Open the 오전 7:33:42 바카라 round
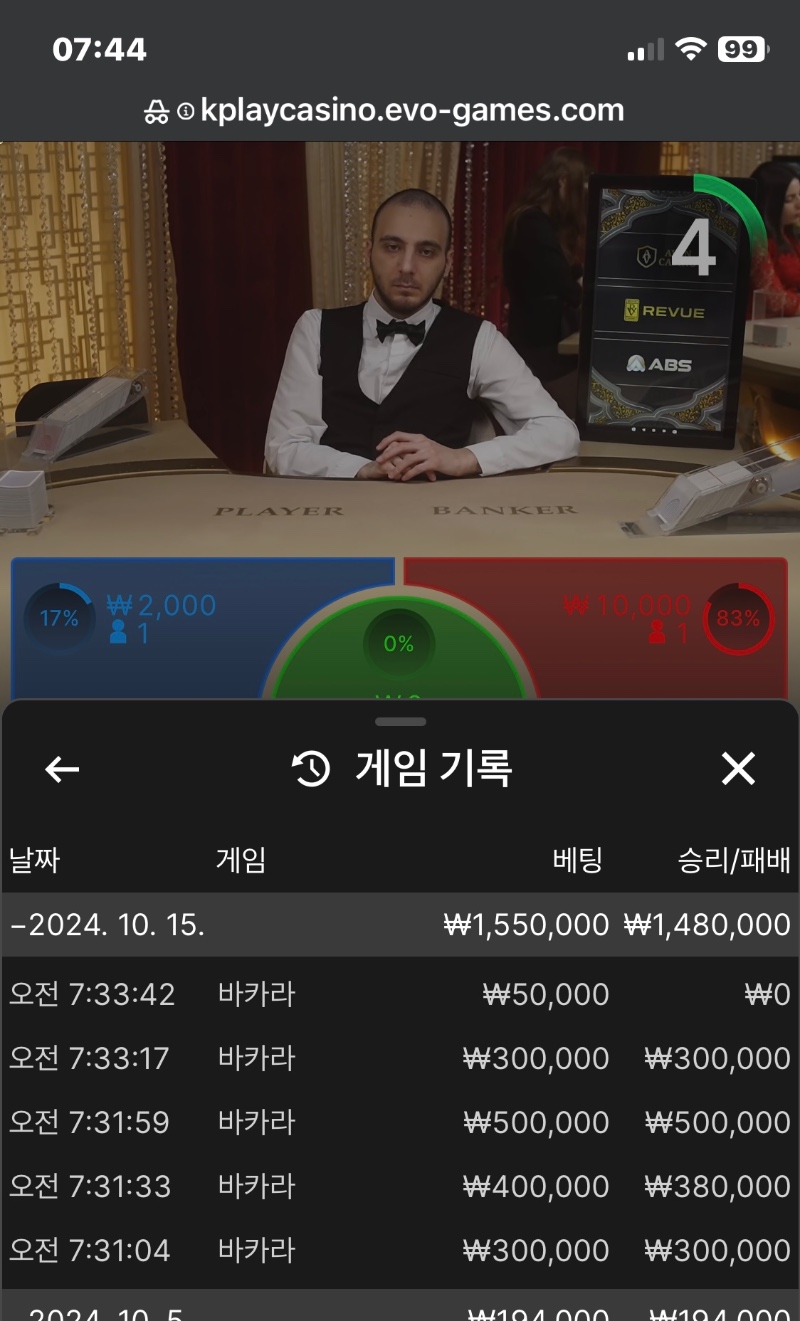 tap(400, 994)
